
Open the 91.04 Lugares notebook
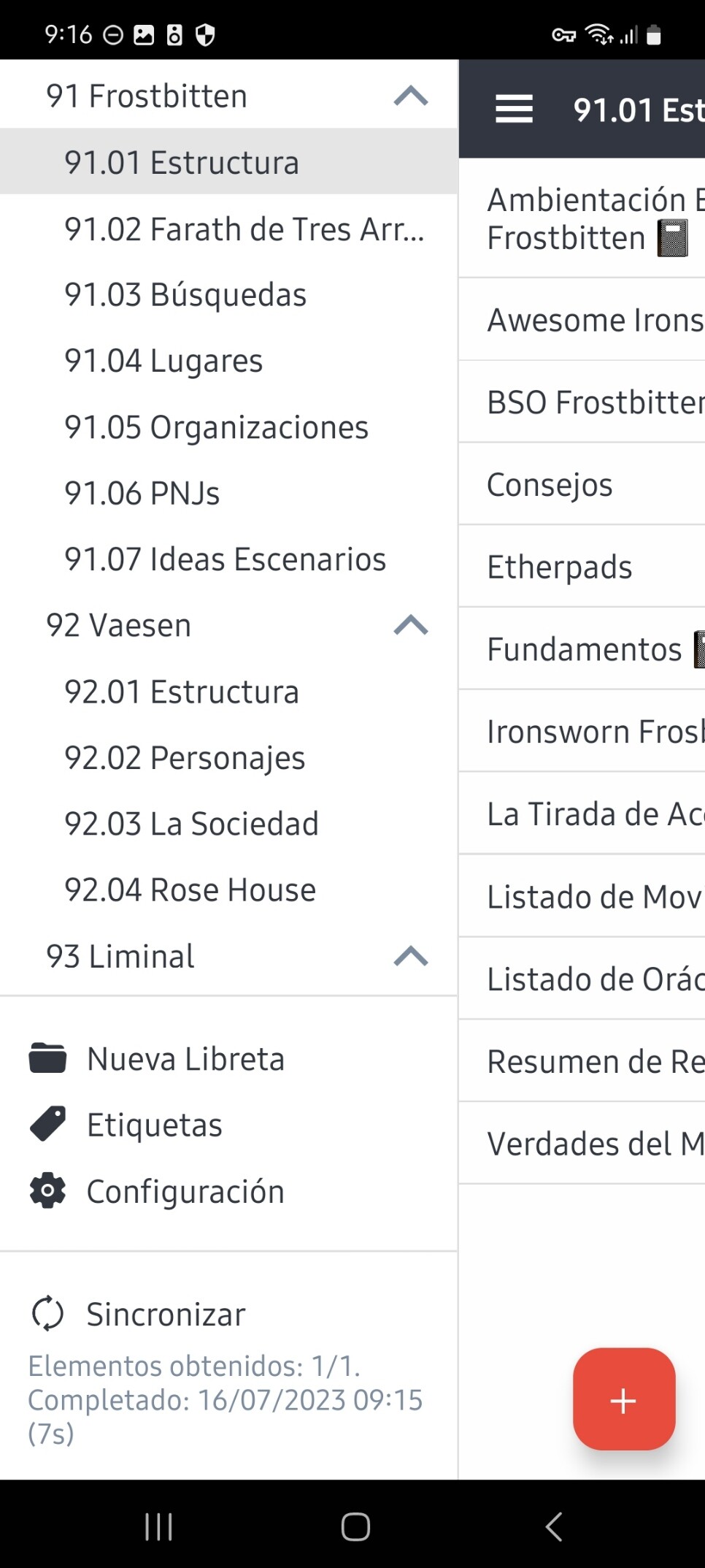[228, 361]
